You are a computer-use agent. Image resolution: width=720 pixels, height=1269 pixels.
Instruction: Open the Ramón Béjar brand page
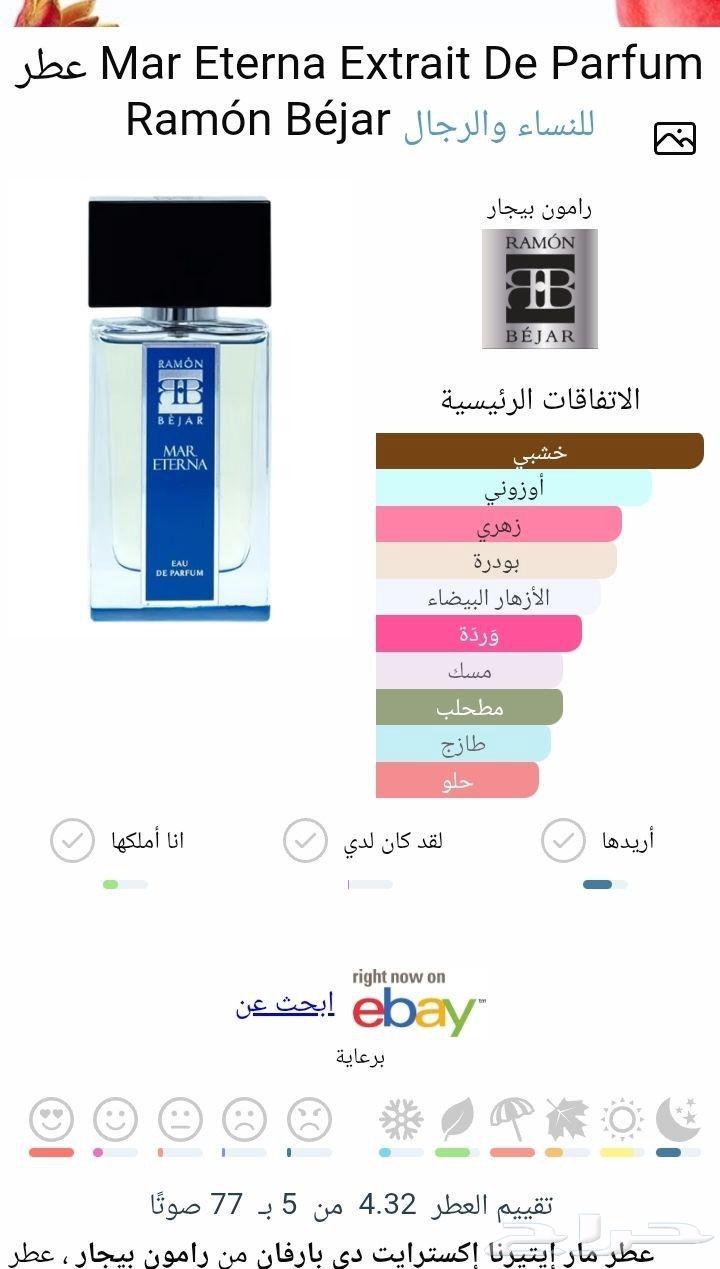click(539, 288)
